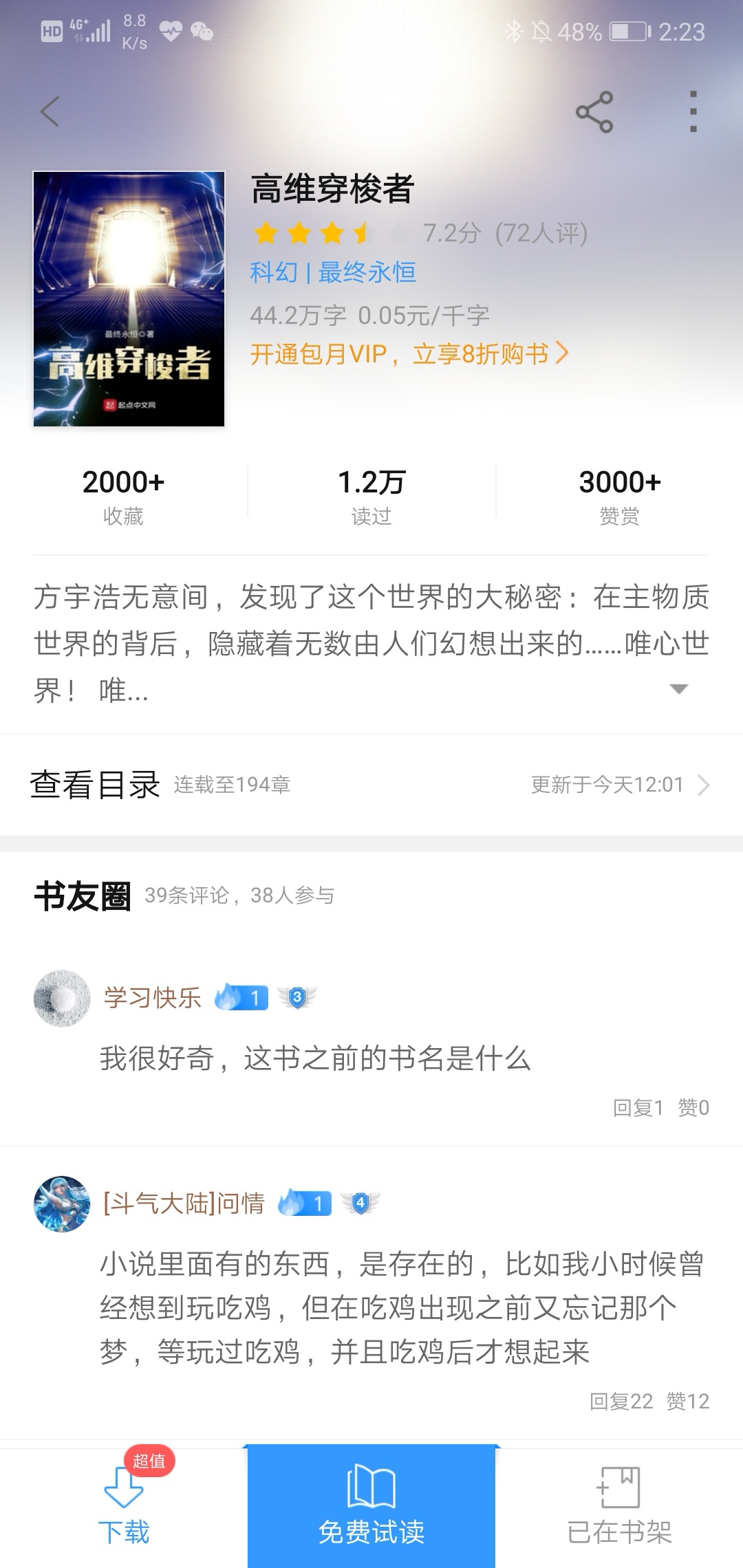
Task: Start reading with 免费试读
Action: tap(371, 1506)
